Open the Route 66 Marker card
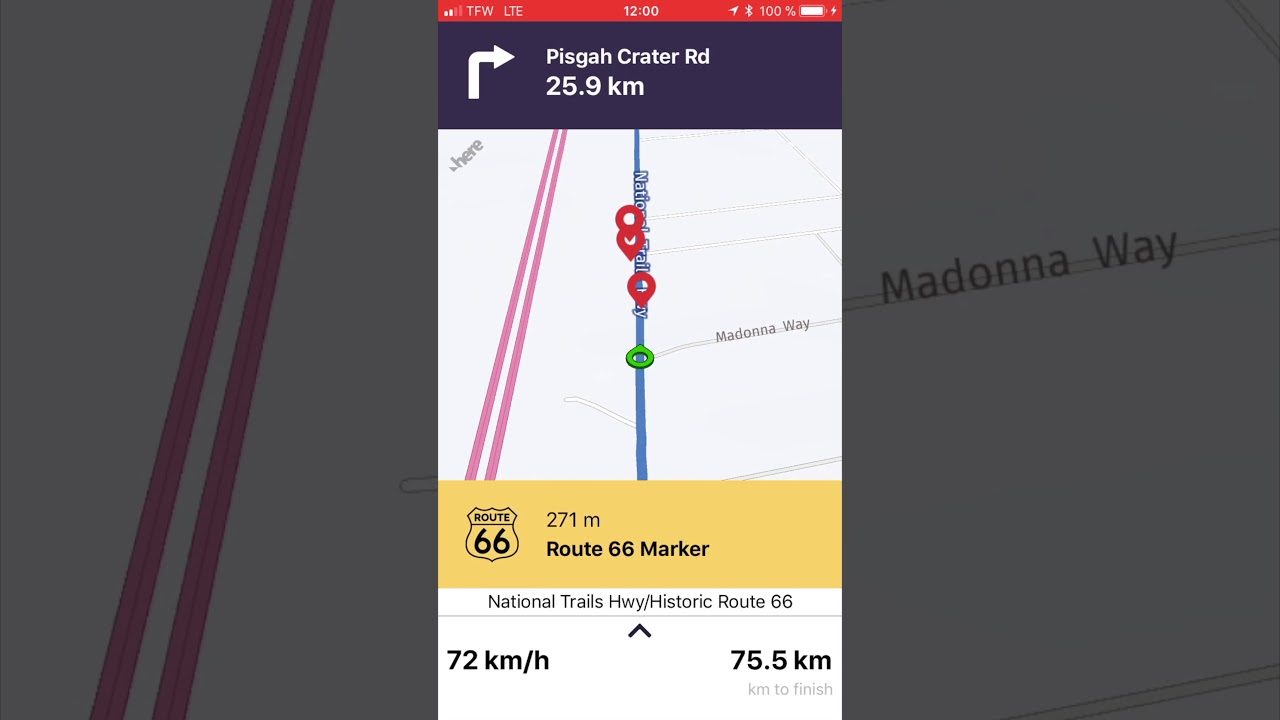The height and width of the screenshot is (720, 1280). tap(640, 534)
